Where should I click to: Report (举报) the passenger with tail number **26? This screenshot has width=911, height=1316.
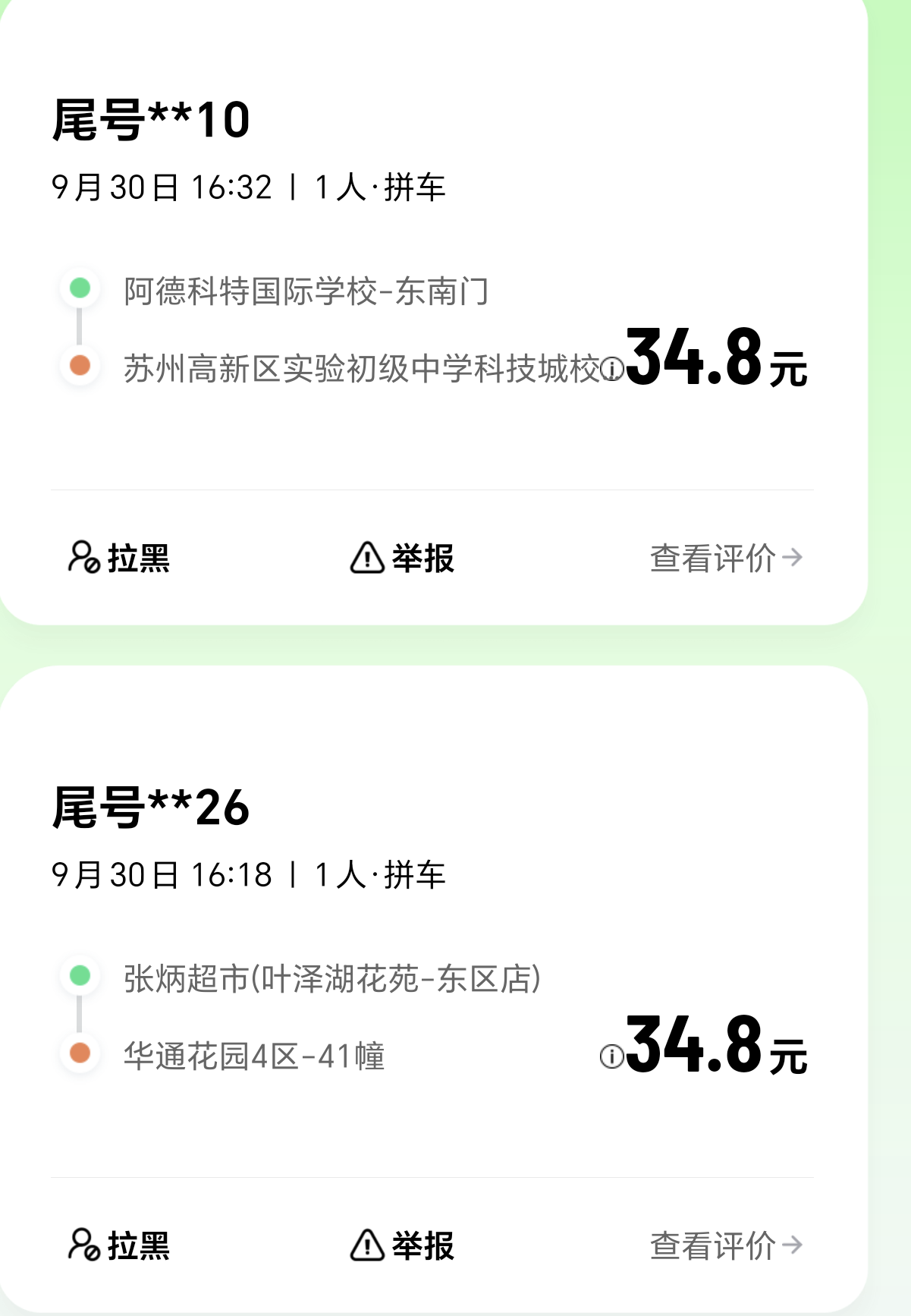[x=402, y=1245]
